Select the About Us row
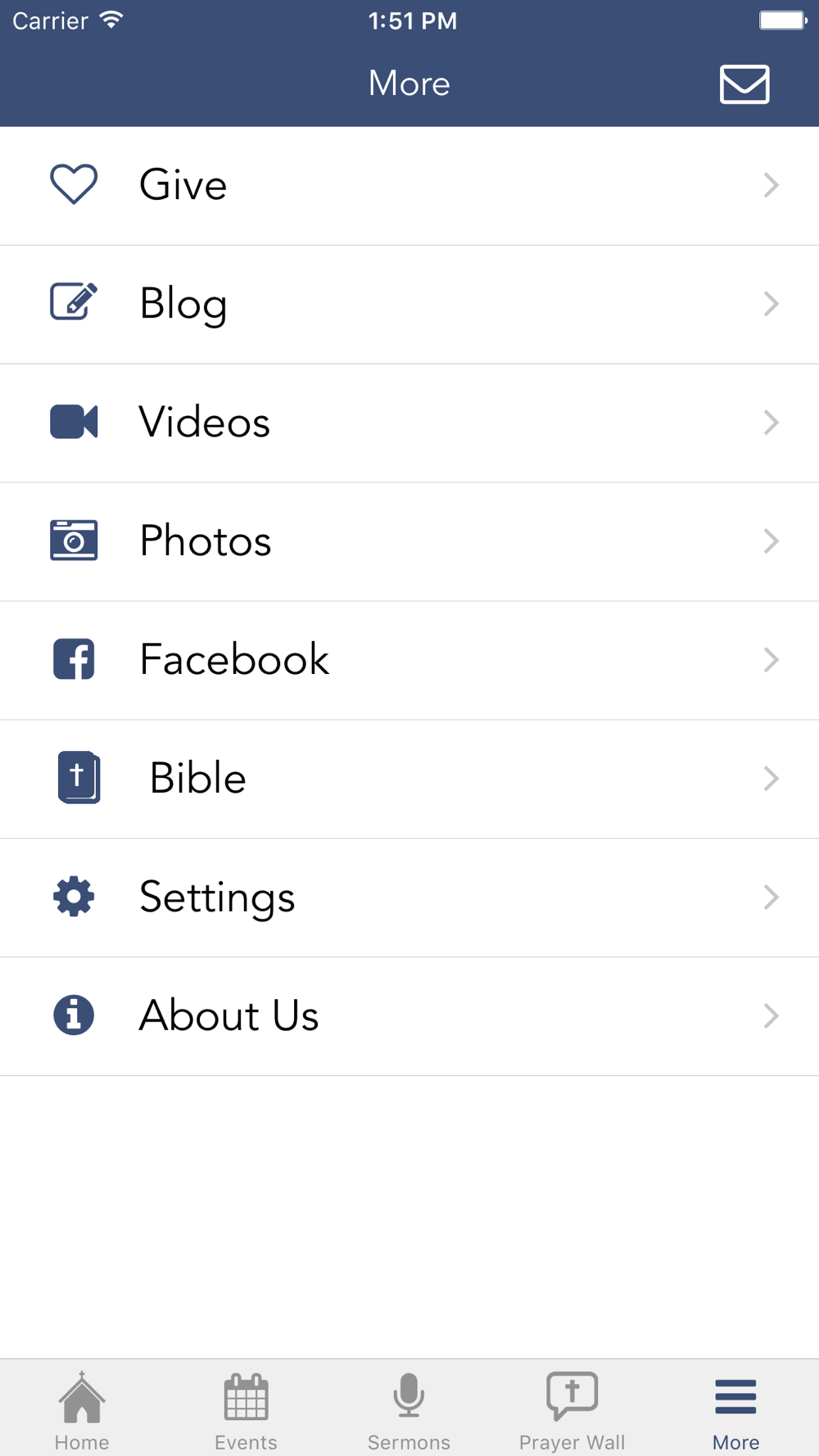This screenshot has height=1456, width=819. tap(409, 1016)
